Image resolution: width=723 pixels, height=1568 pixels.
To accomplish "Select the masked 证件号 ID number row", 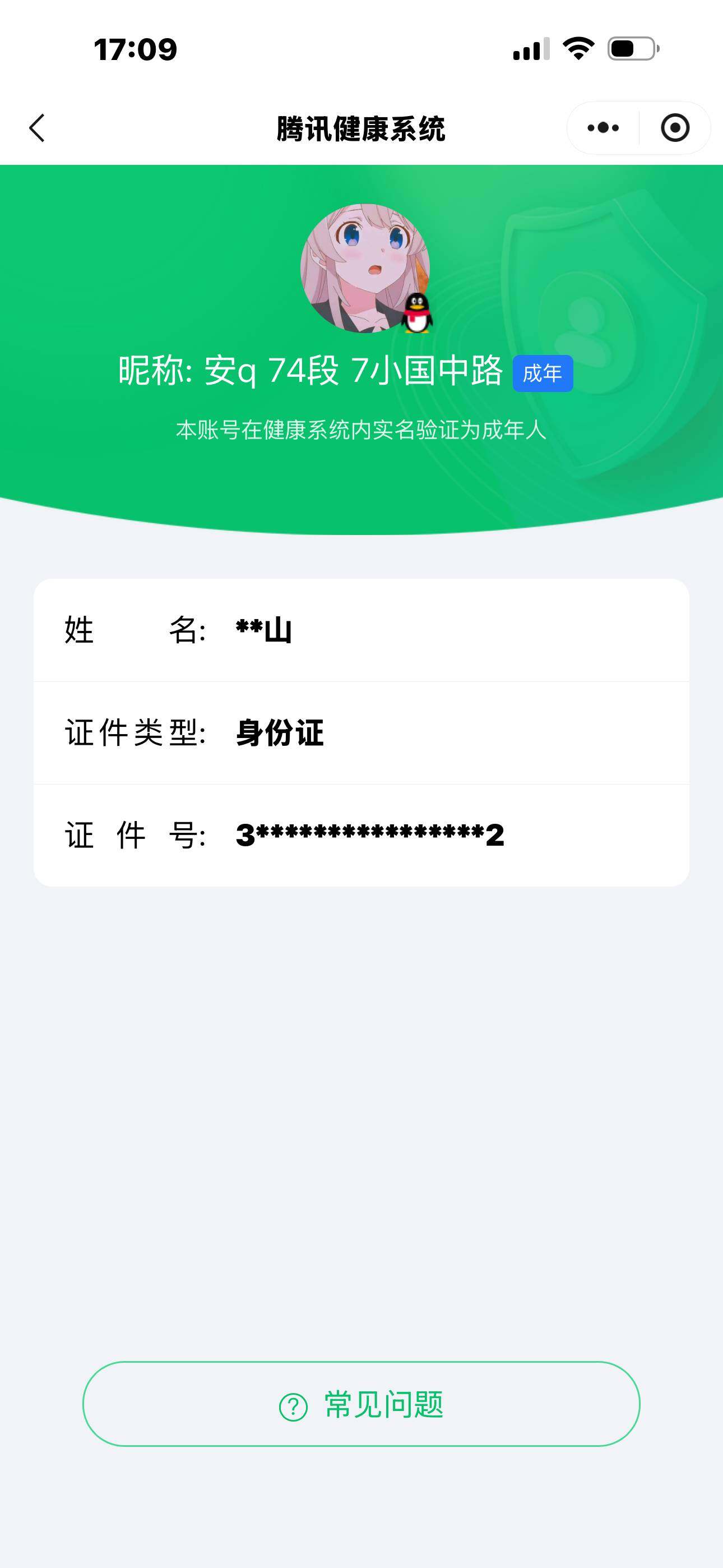I will click(361, 836).
